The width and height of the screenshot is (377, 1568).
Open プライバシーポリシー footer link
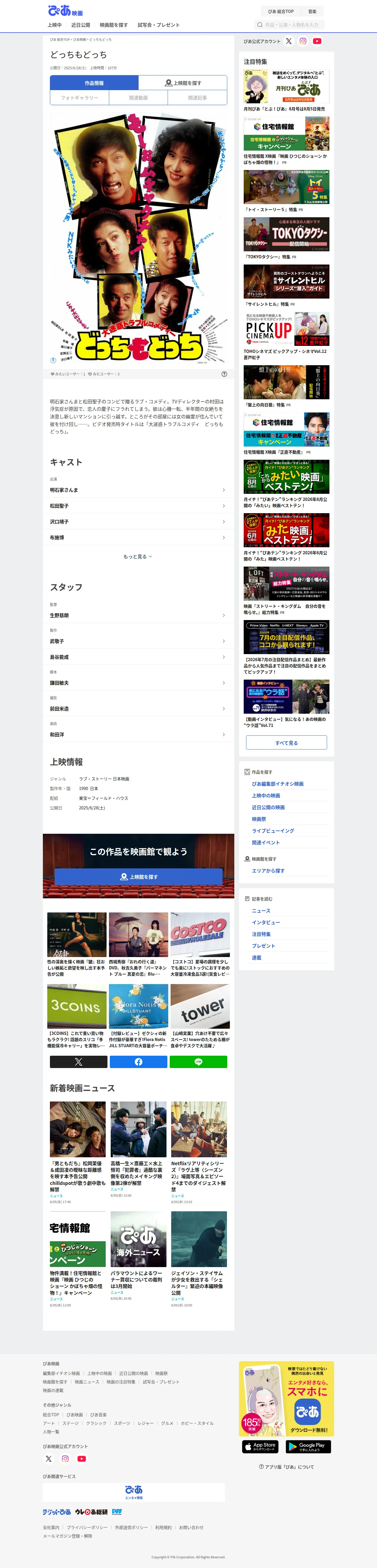(x=87, y=1528)
